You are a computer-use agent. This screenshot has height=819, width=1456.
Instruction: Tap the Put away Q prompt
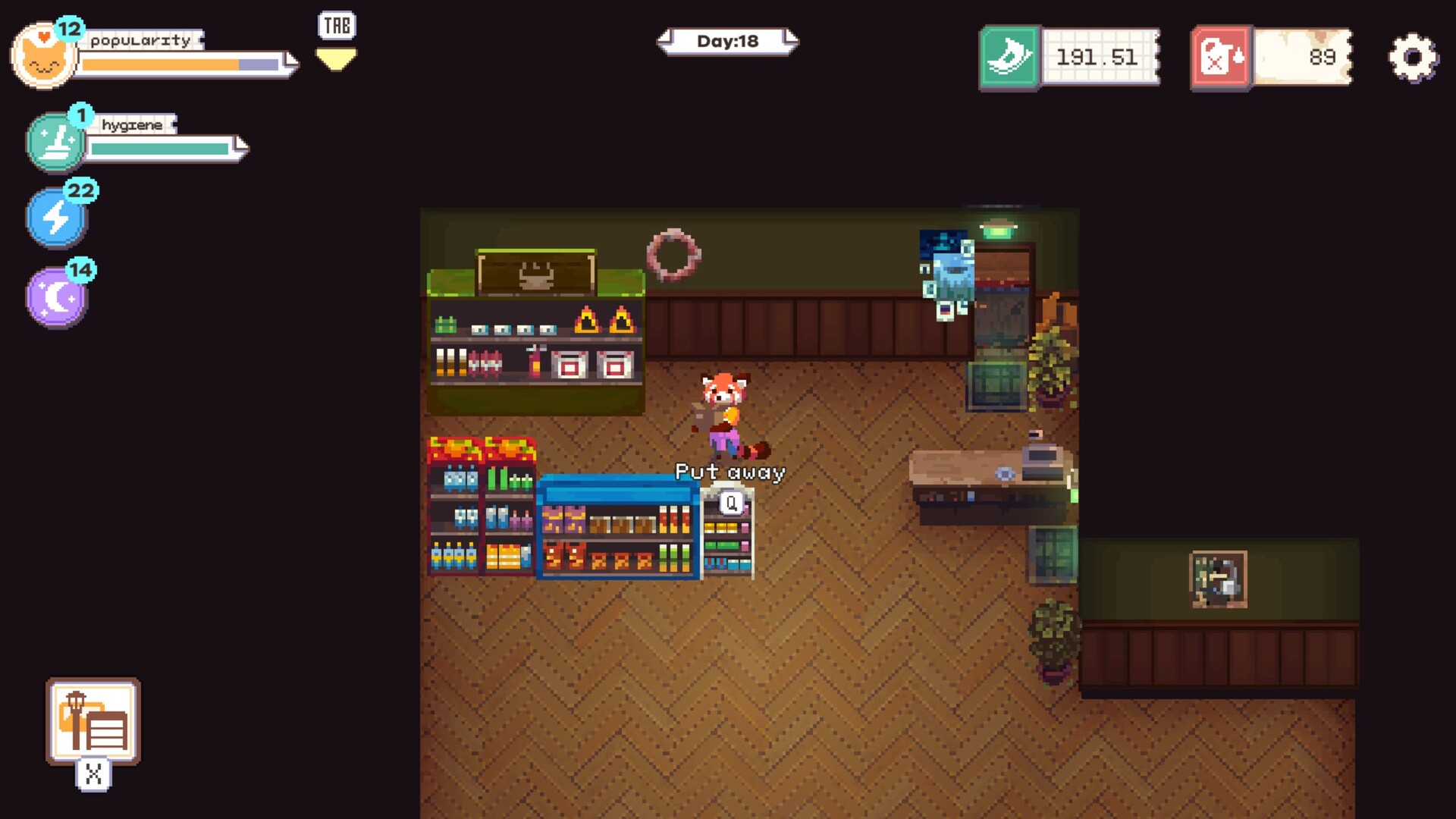click(x=731, y=503)
